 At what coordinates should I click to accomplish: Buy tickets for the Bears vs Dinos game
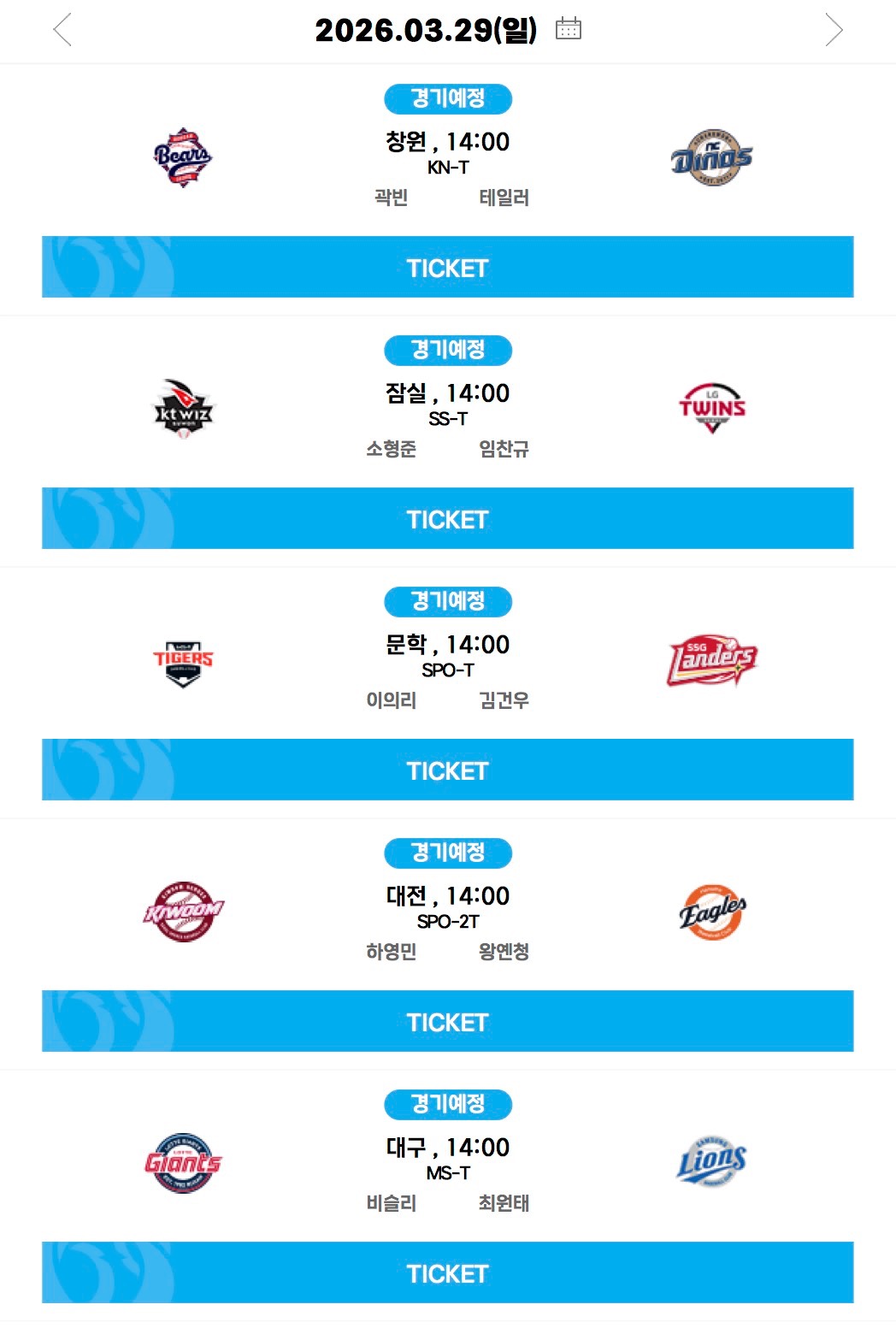click(x=447, y=268)
